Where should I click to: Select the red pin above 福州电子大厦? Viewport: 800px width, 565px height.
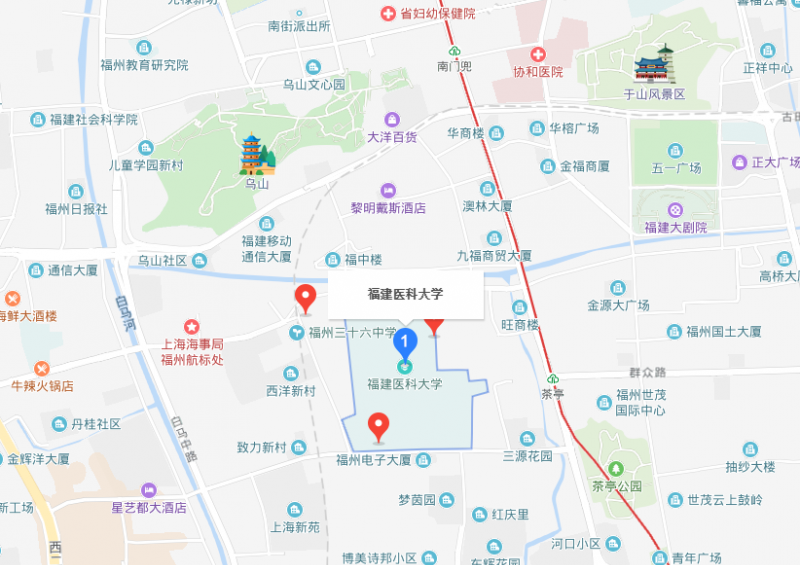coord(378,425)
